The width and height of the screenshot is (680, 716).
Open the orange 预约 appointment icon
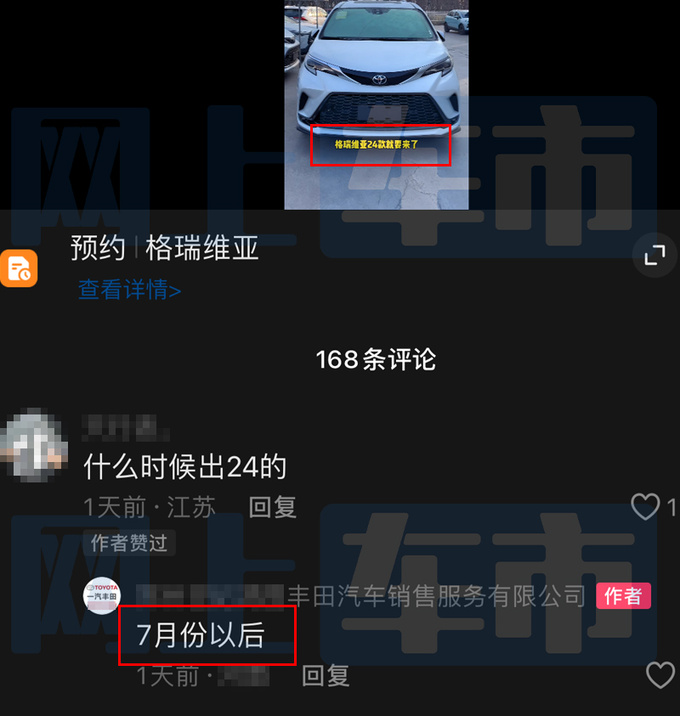[x=19, y=268]
